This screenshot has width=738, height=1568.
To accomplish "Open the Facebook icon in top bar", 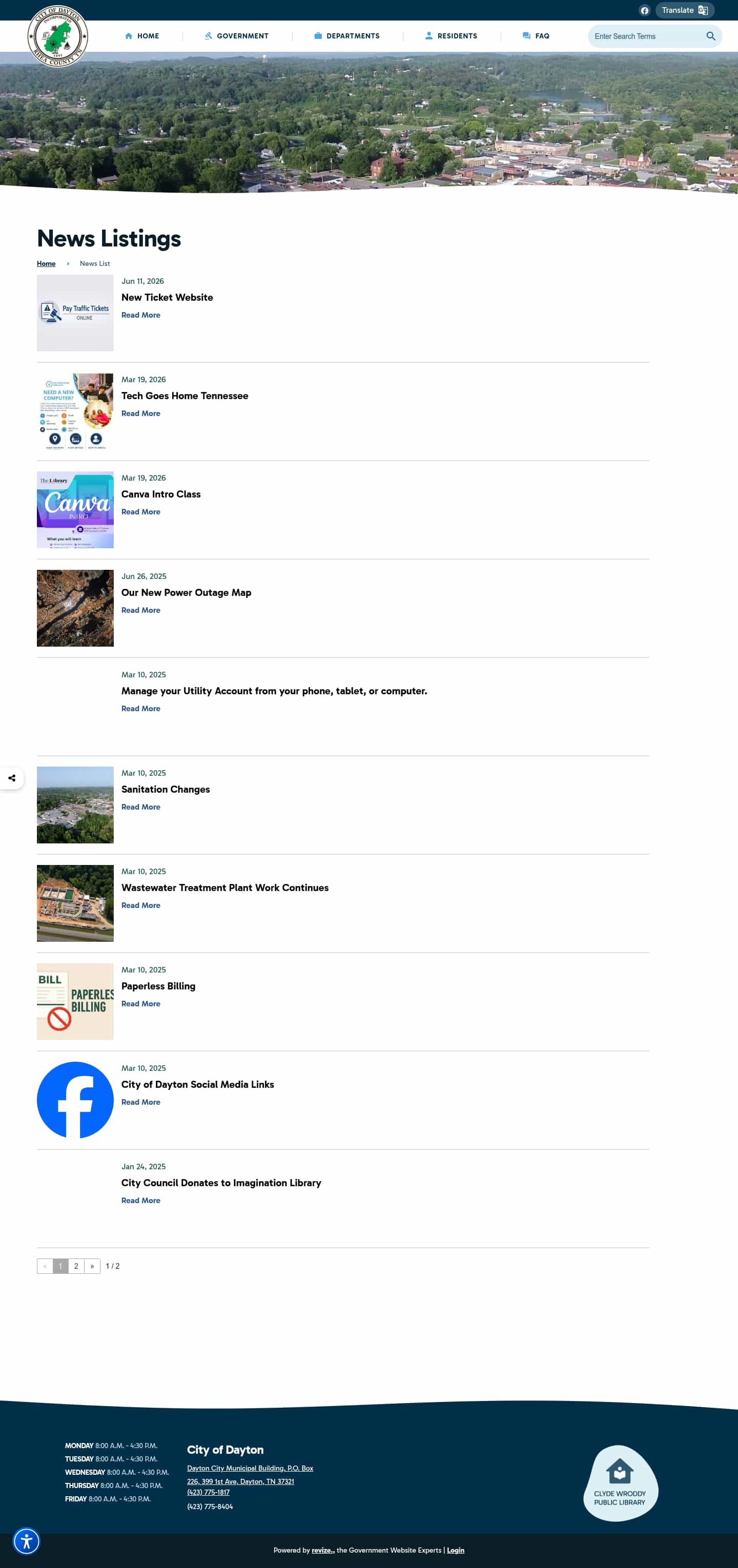I will point(644,10).
